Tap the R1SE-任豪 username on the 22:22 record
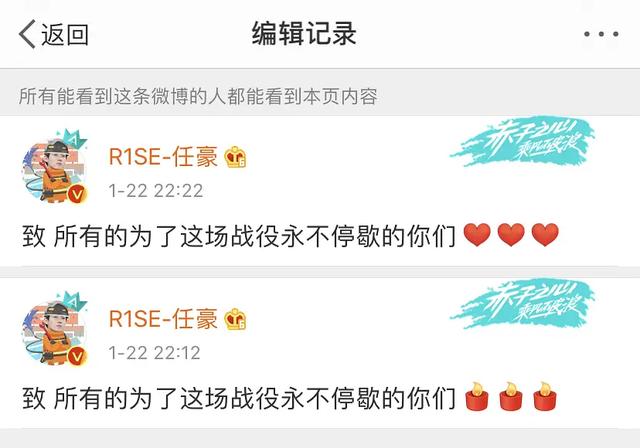Image resolution: width=640 pixels, height=448 pixels. pyautogui.click(x=165, y=157)
